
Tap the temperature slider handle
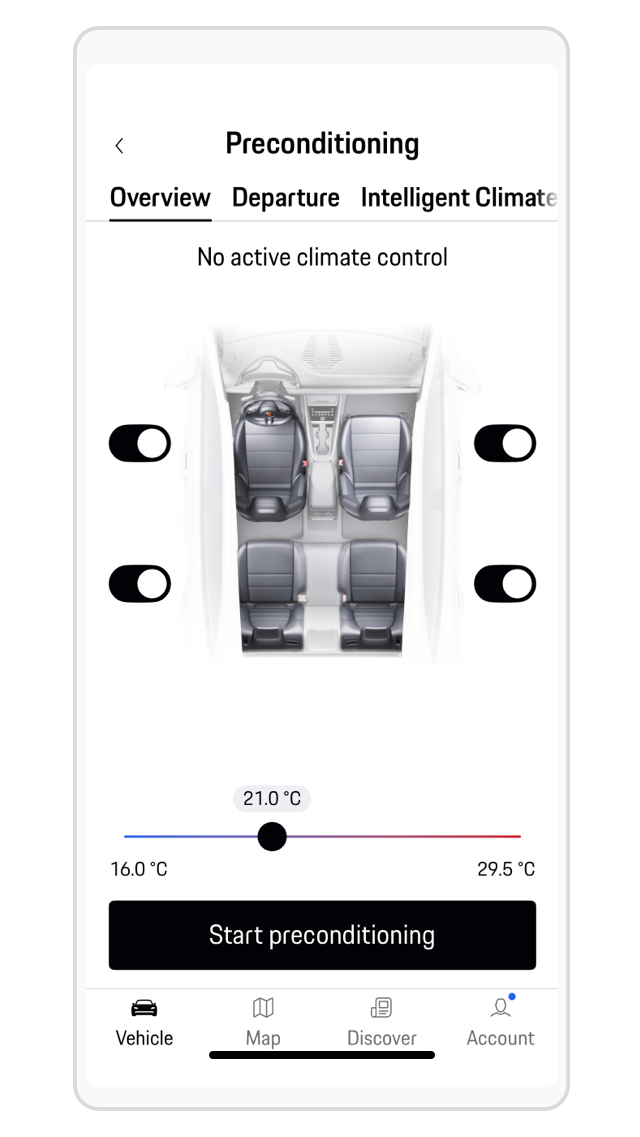272,836
